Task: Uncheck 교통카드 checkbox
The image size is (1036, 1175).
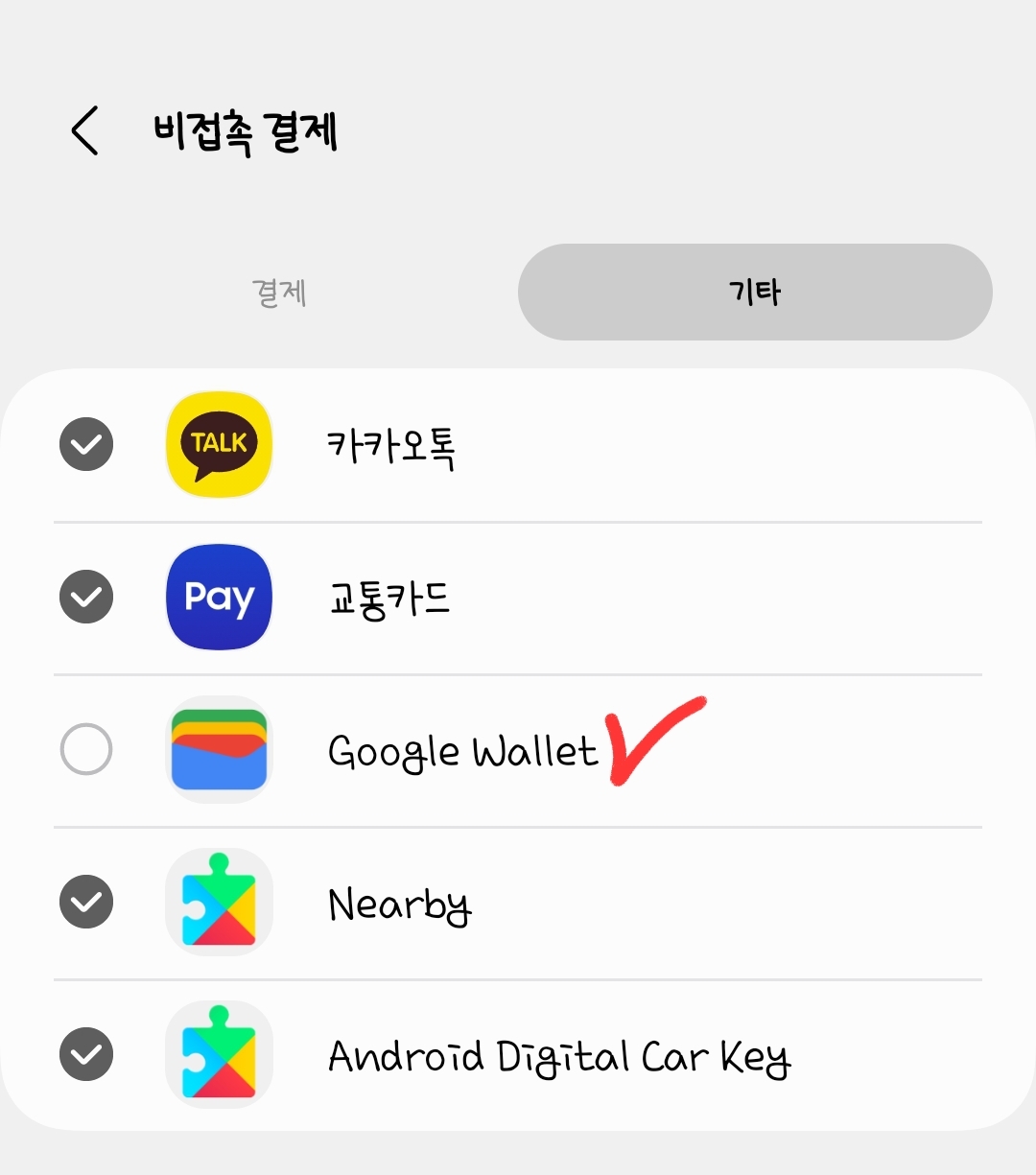Action: (86, 597)
